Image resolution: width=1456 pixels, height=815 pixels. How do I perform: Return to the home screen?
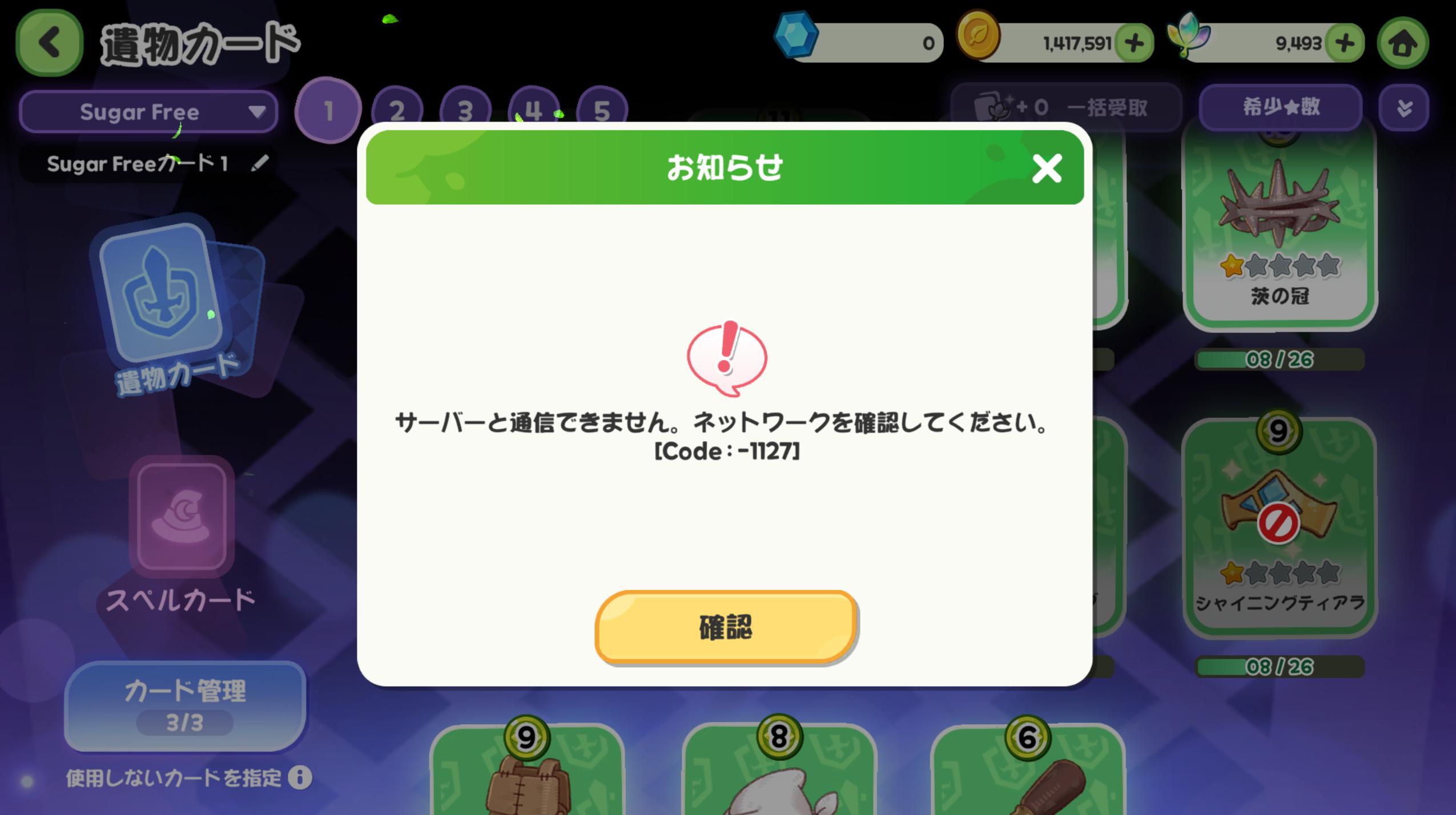point(1402,43)
